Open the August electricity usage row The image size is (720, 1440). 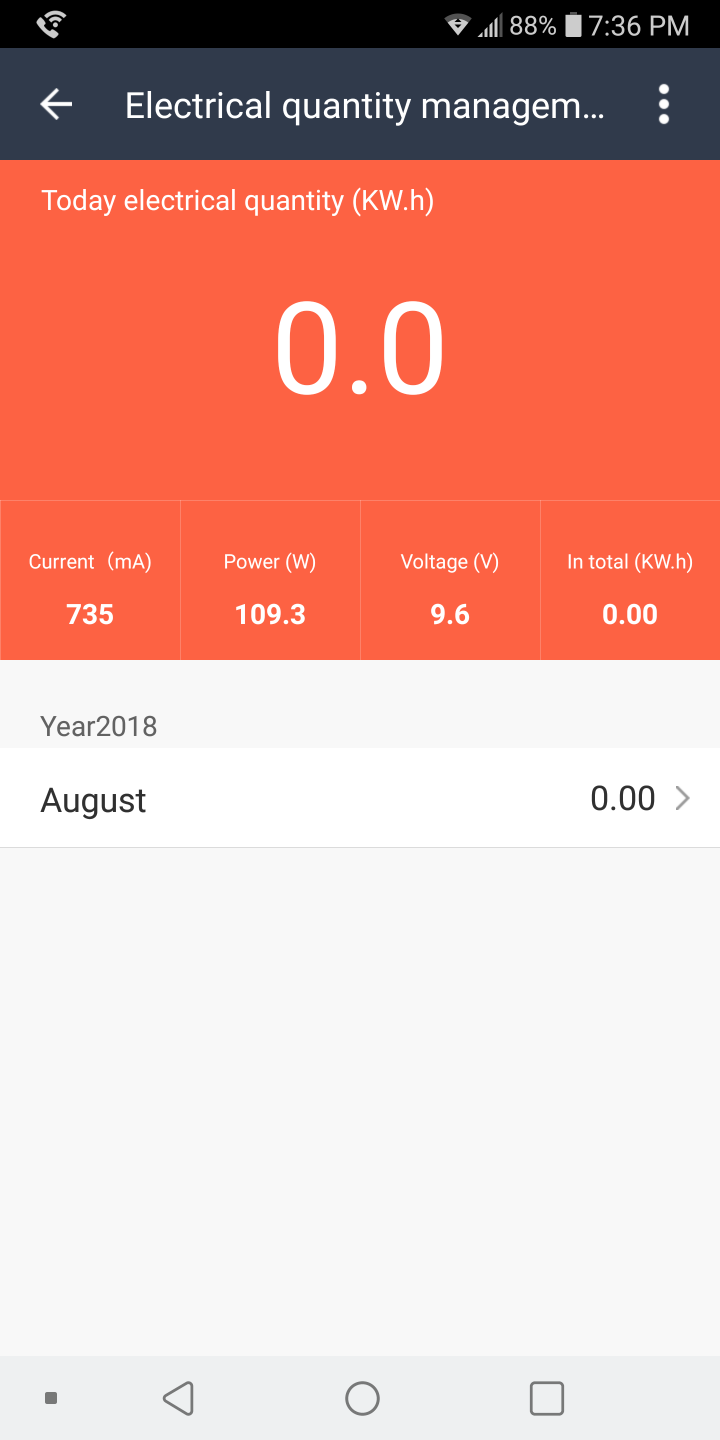(x=360, y=798)
